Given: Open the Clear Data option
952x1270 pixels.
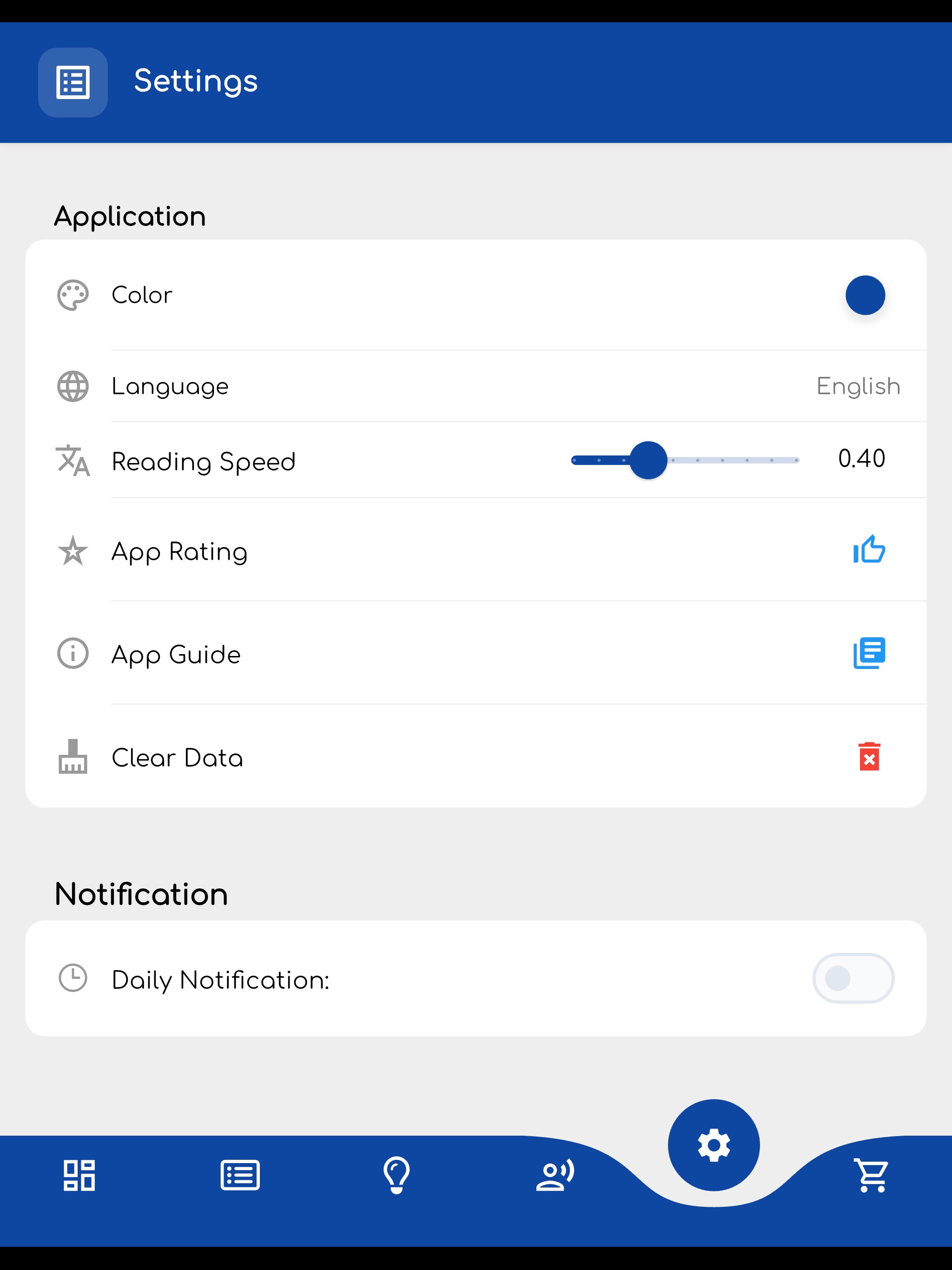Looking at the screenshot, I should 177,758.
